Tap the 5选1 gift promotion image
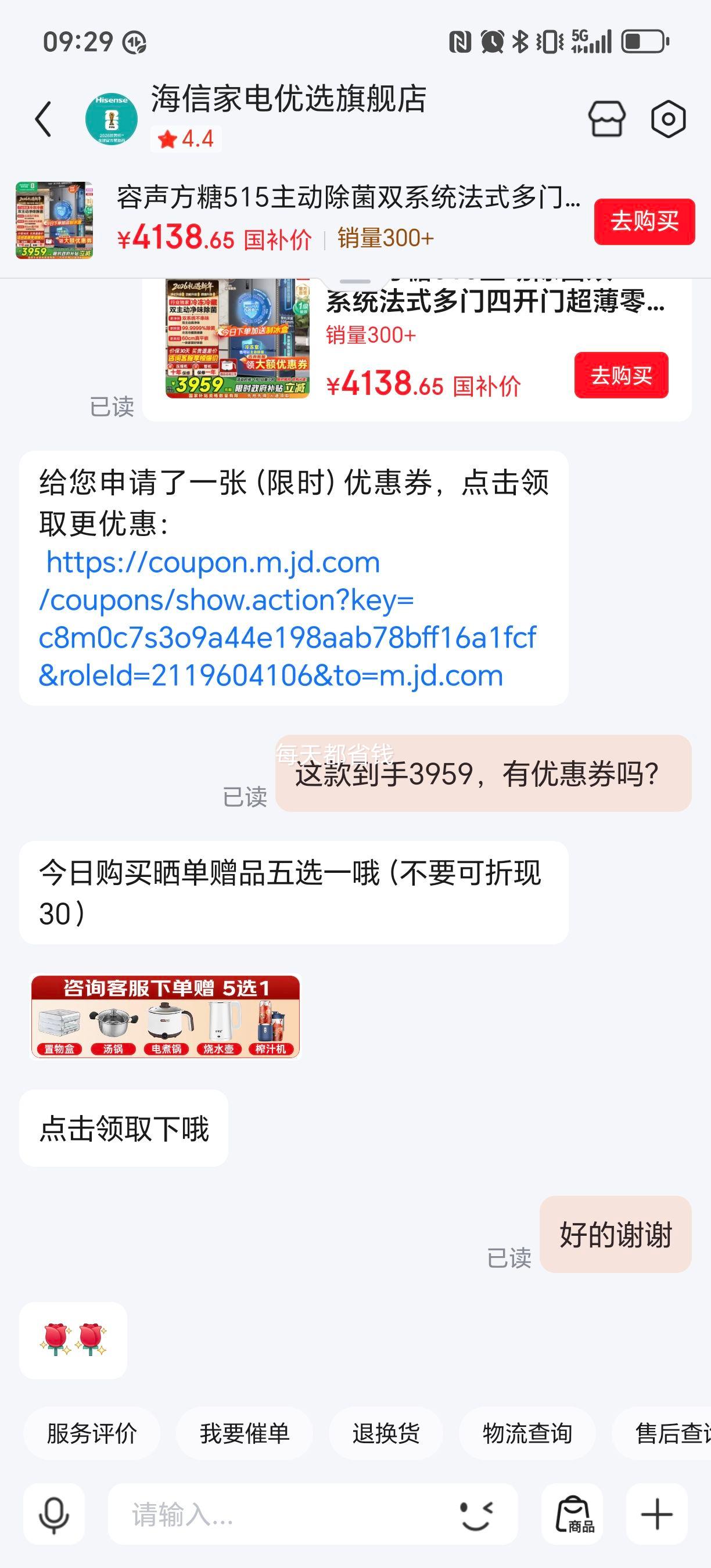This screenshot has height=1568, width=711. 166,1016
